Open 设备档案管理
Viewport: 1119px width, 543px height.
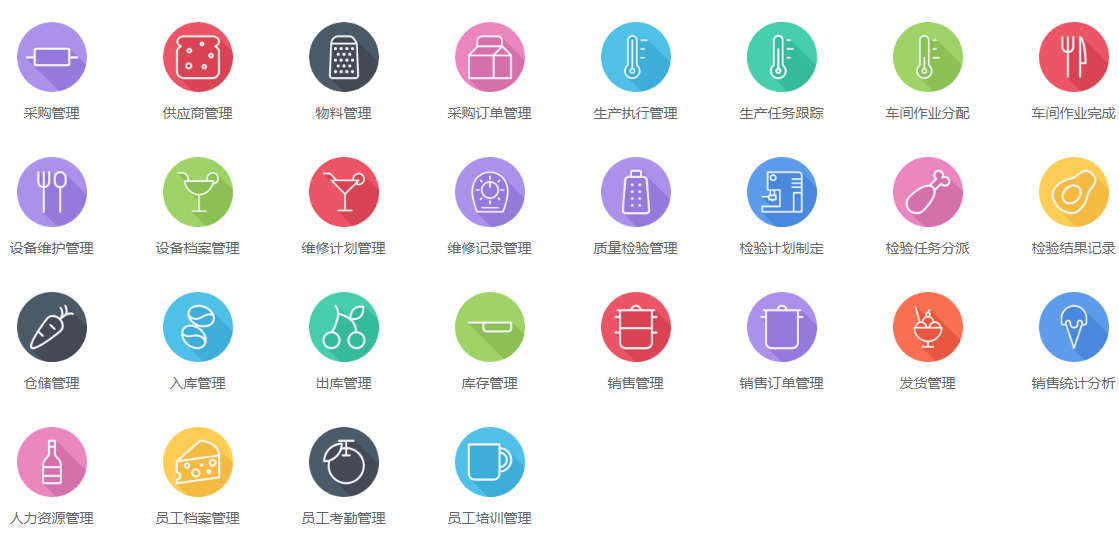[198, 192]
